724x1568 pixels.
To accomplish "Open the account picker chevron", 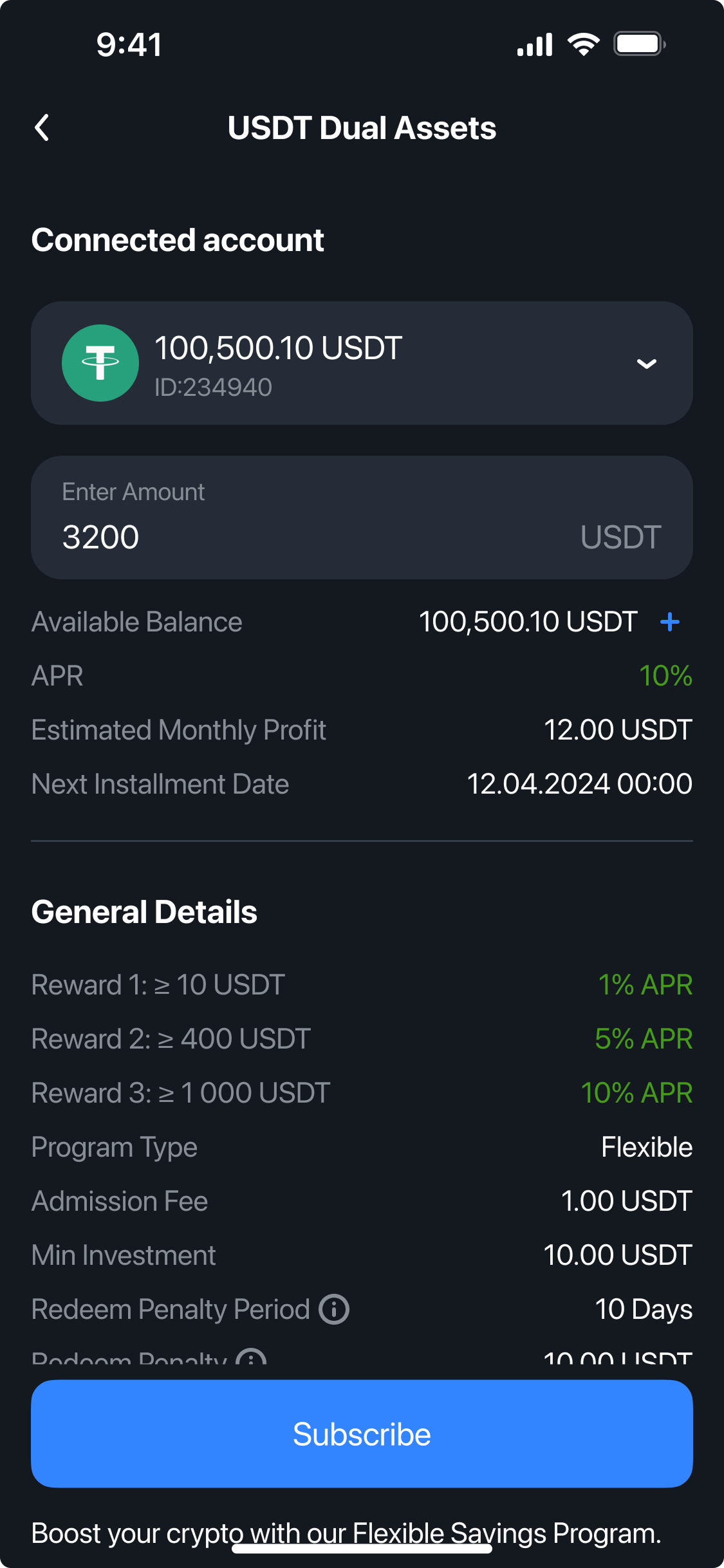I will point(646,363).
